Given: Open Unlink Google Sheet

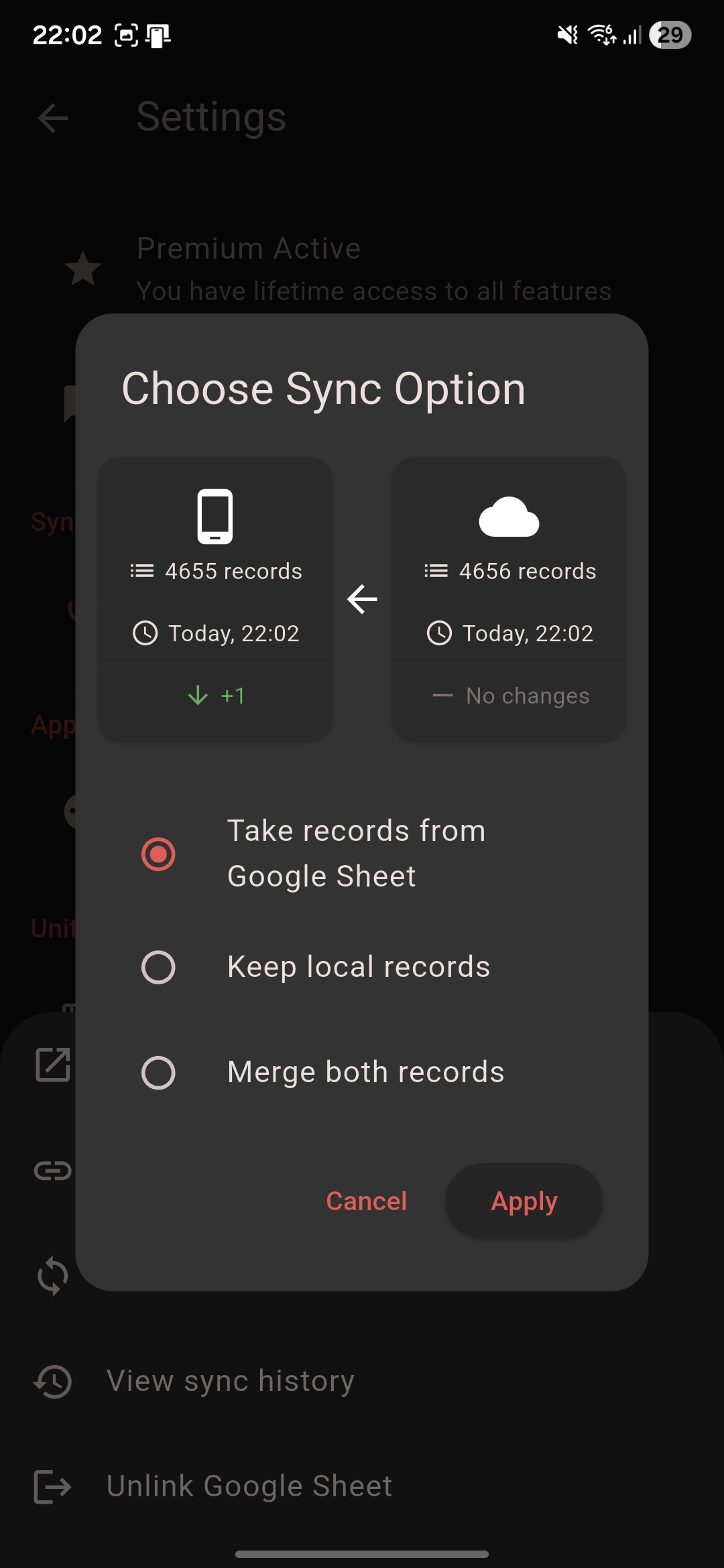Looking at the screenshot, I should point(249,1485).
